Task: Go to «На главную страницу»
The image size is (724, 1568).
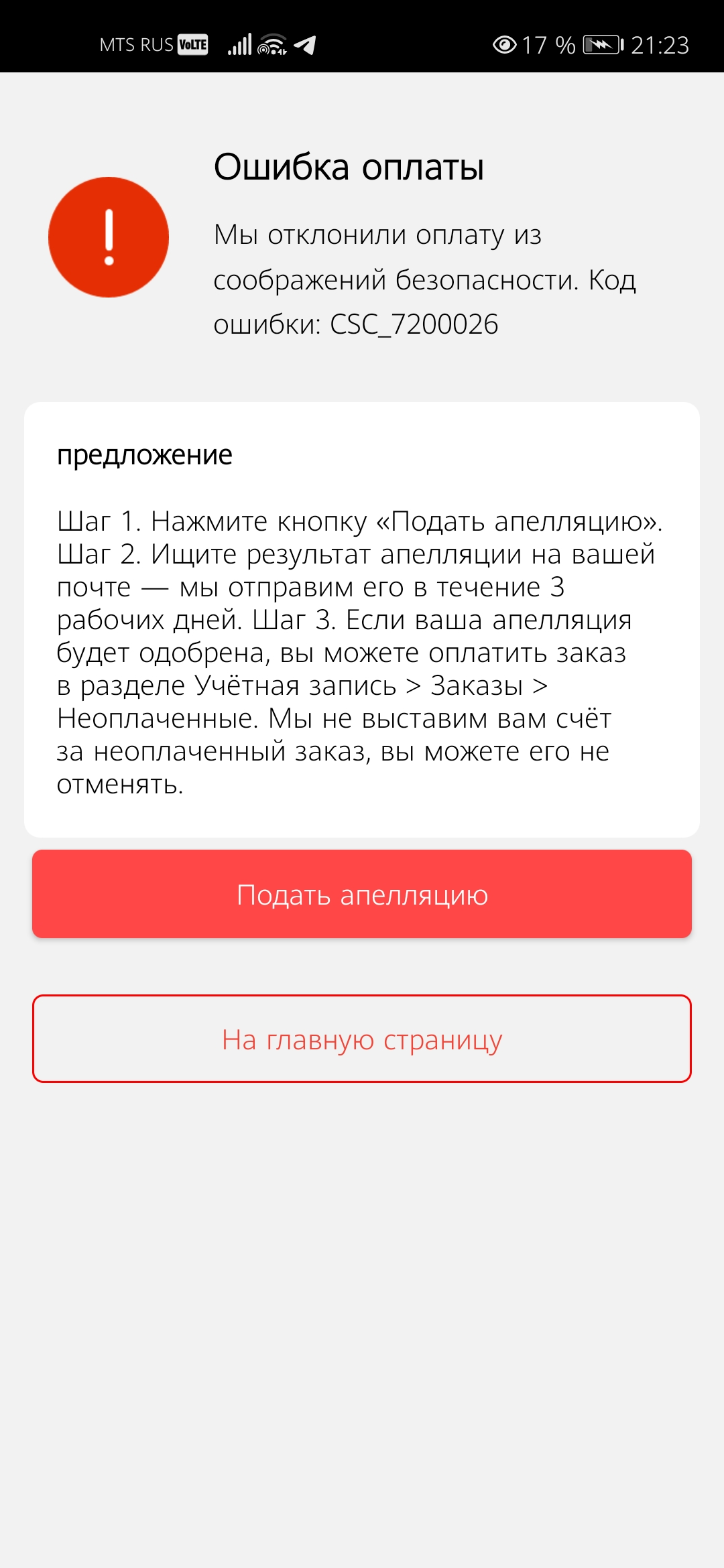Action: click(362, 1039)
